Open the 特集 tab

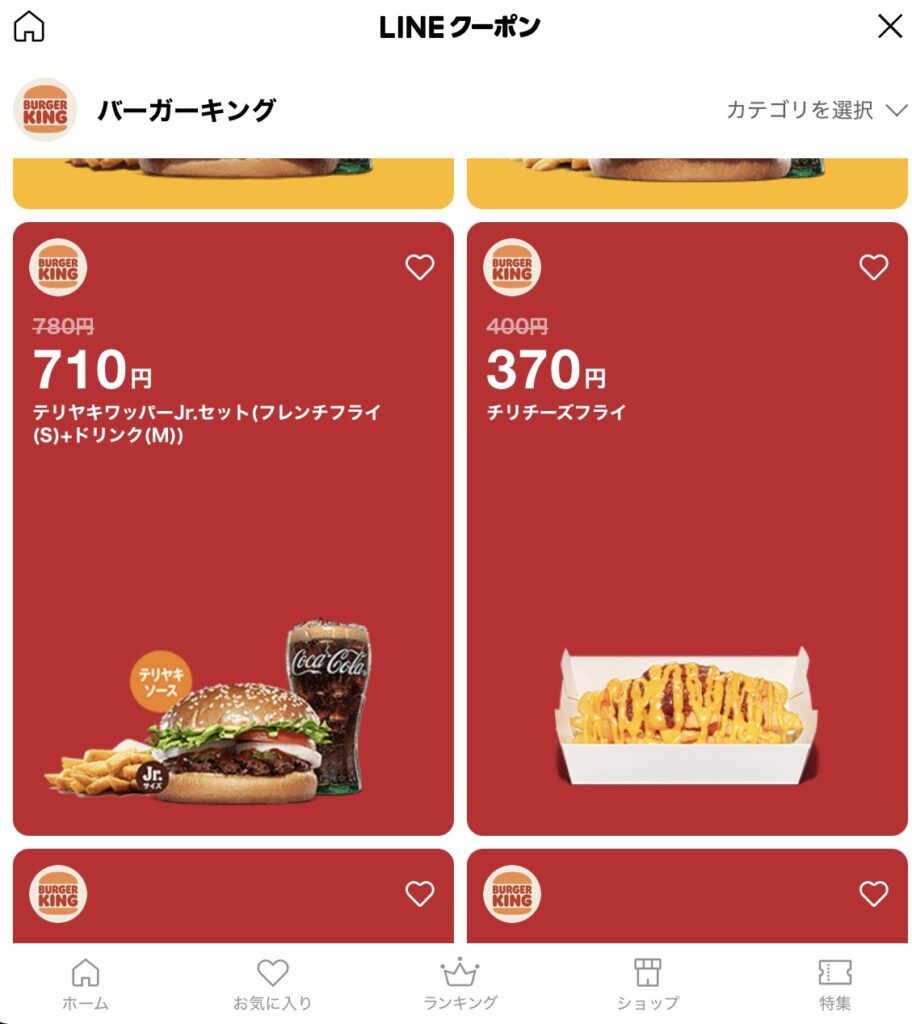[x=835, y=983]
